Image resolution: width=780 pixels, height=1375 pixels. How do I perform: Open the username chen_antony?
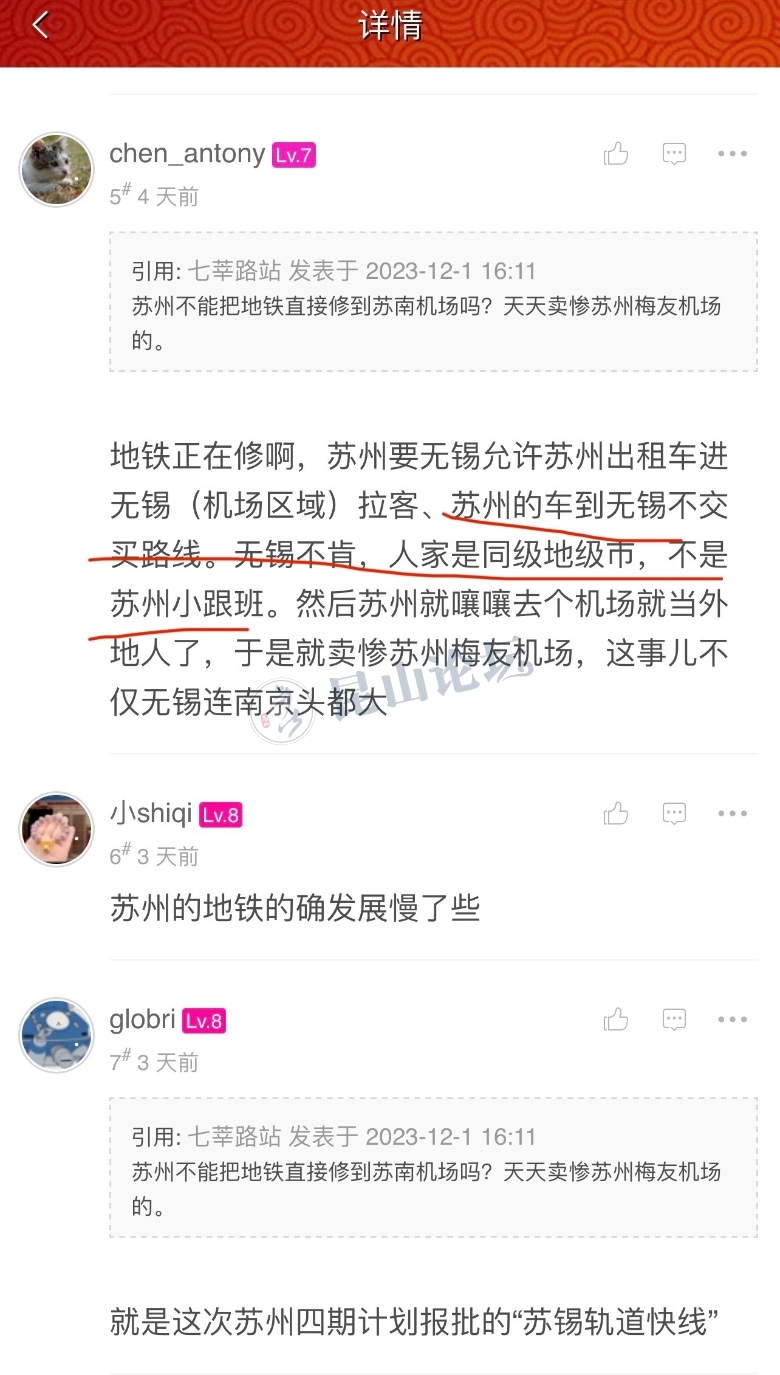pyautogui.click(x=187, y=154)
